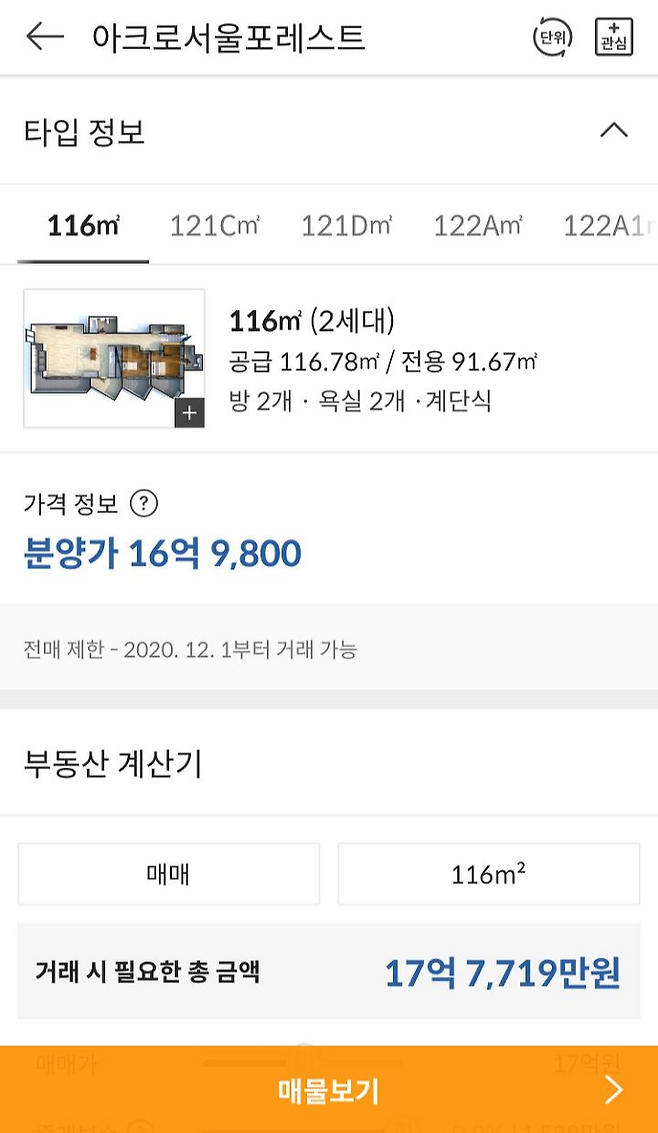The width and height of the screenshot is (658, 1133).
Task: Open the 매매 deal type selector
Action: pos(169,875)
